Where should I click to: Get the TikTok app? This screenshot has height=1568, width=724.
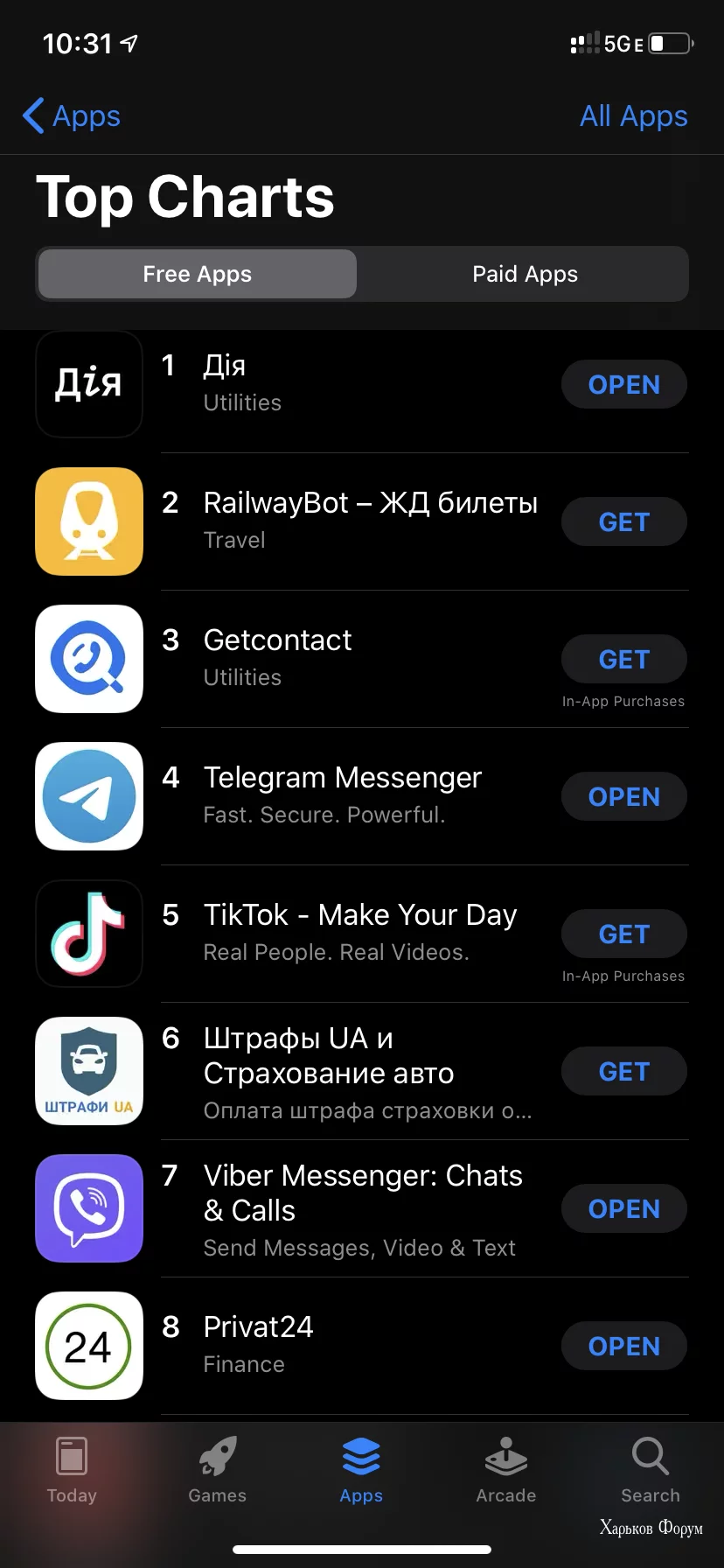623,934
